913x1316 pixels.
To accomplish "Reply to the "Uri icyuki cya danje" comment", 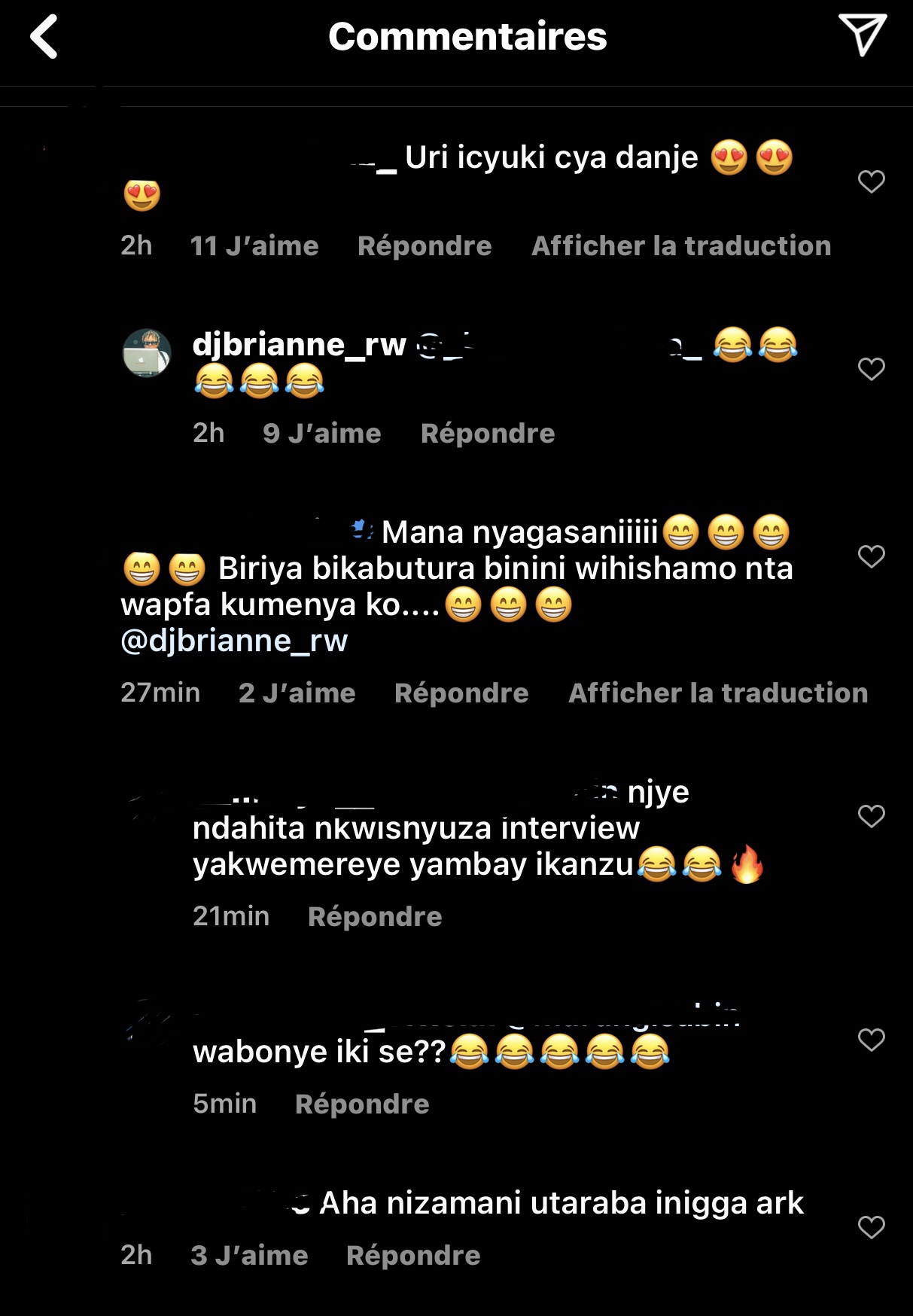I will point(424,246).
